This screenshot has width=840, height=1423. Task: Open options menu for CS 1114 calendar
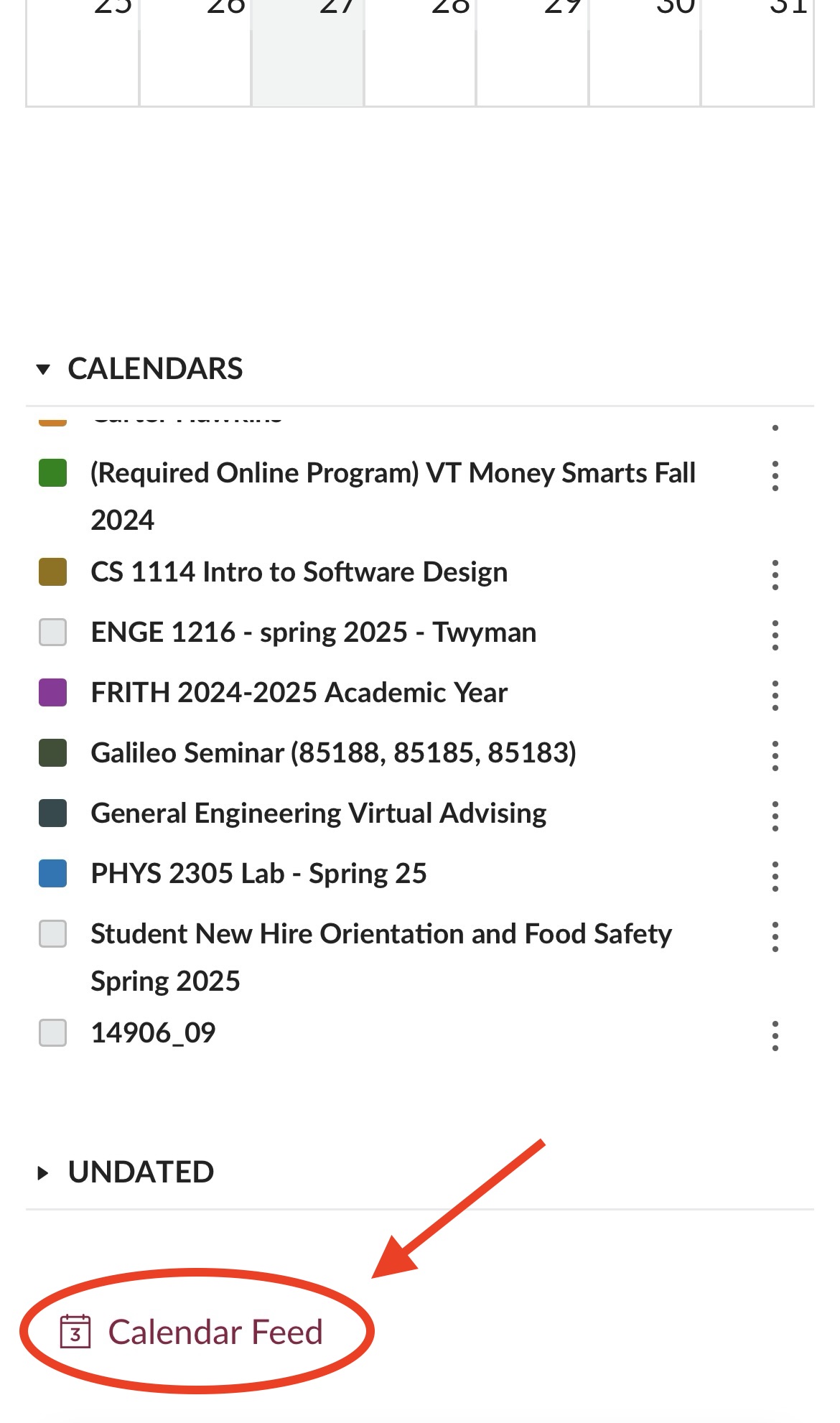click(x=775, y=575)
